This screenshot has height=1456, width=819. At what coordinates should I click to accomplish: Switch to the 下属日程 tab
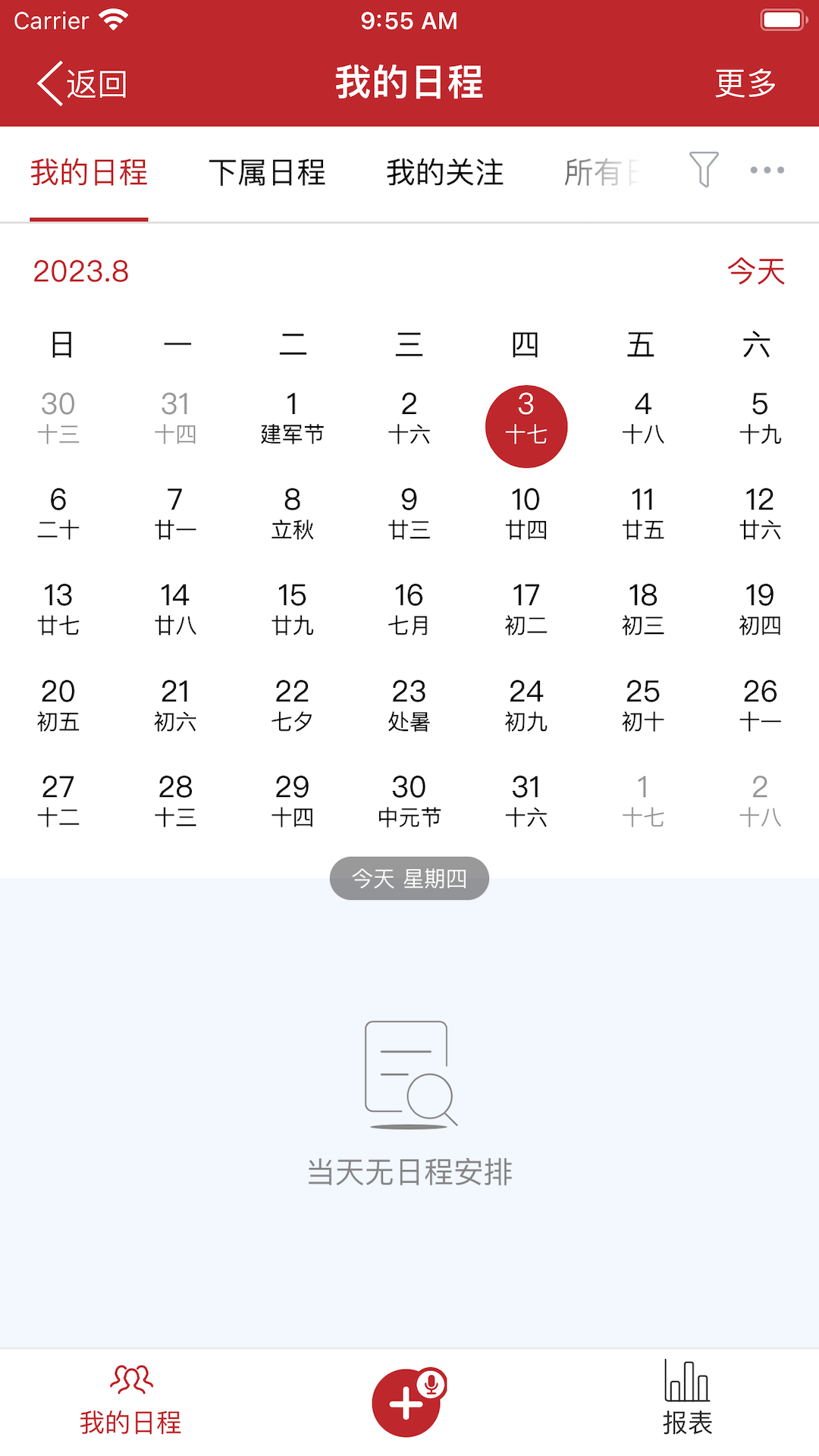click(267, 173)
